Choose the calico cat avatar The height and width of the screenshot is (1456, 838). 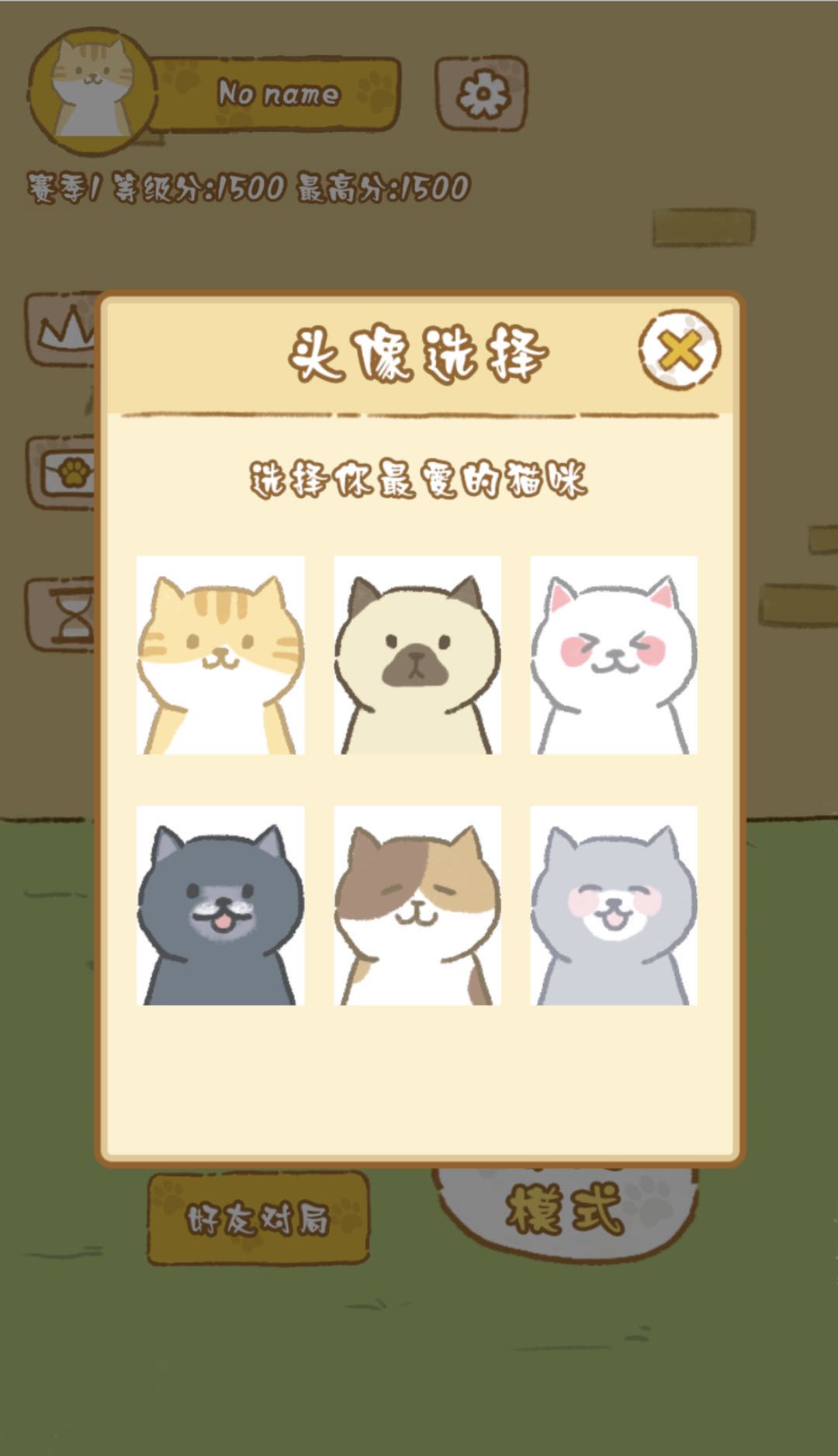coord(417,906)
